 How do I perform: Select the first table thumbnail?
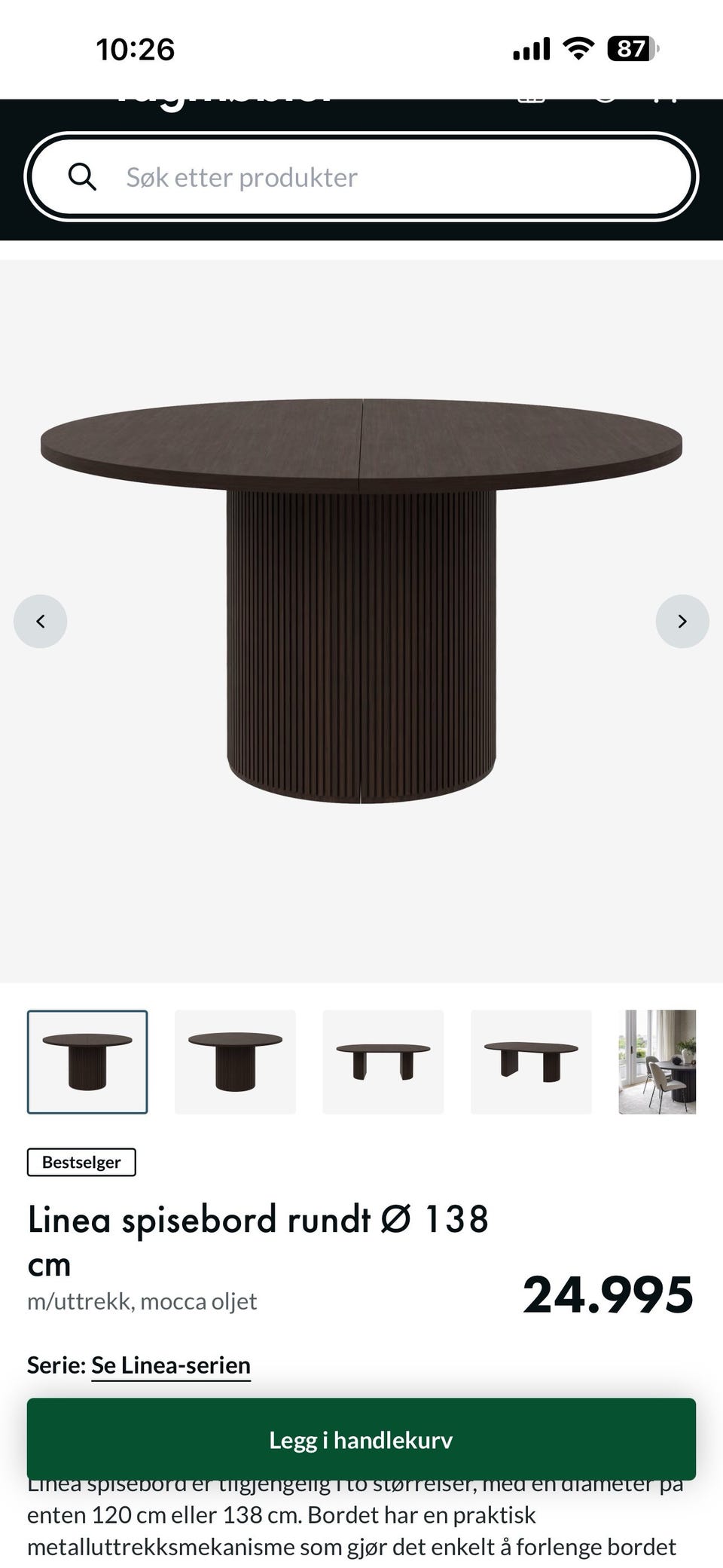(x=87, y=1062)
